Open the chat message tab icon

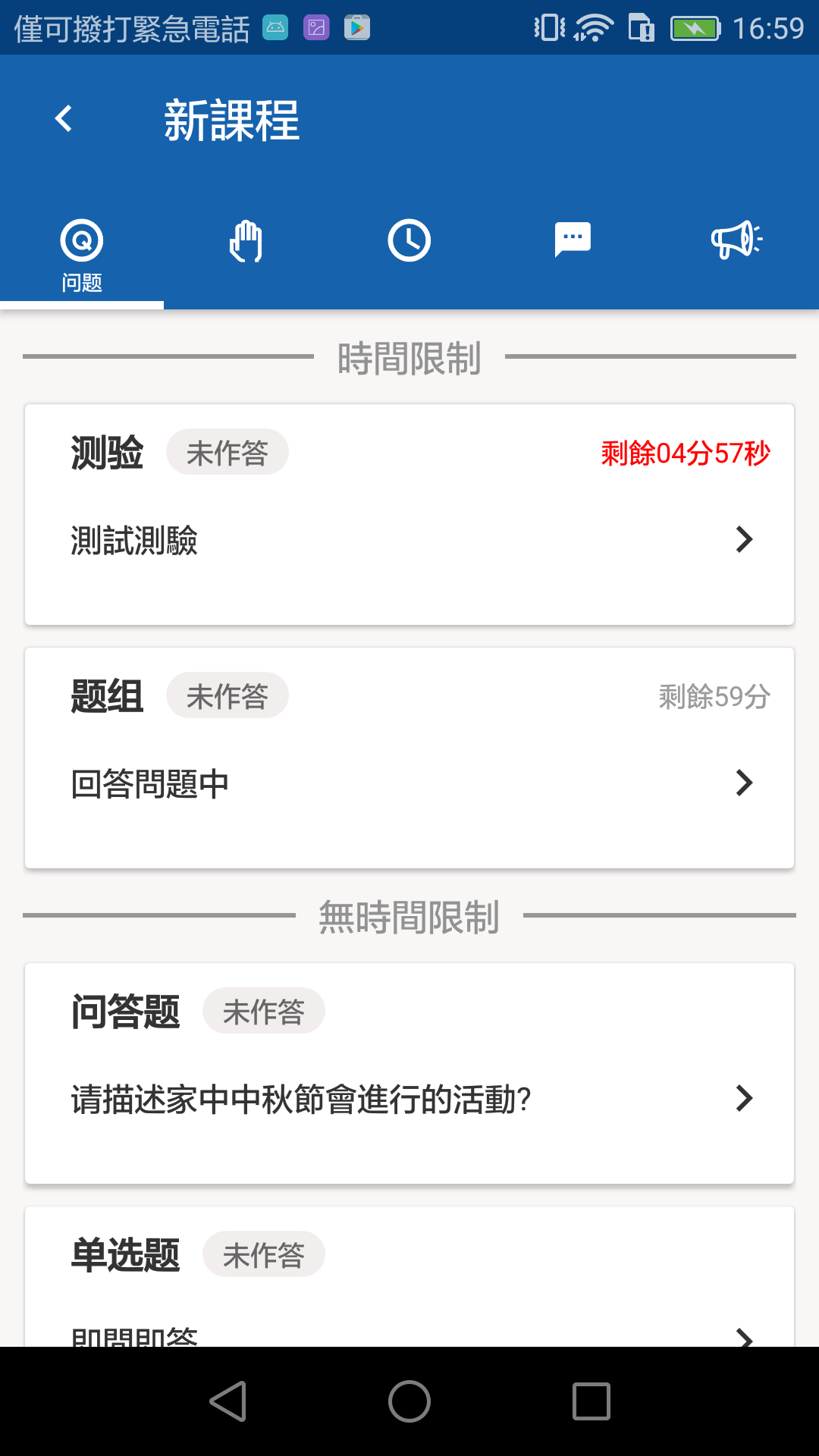(573, 240)
